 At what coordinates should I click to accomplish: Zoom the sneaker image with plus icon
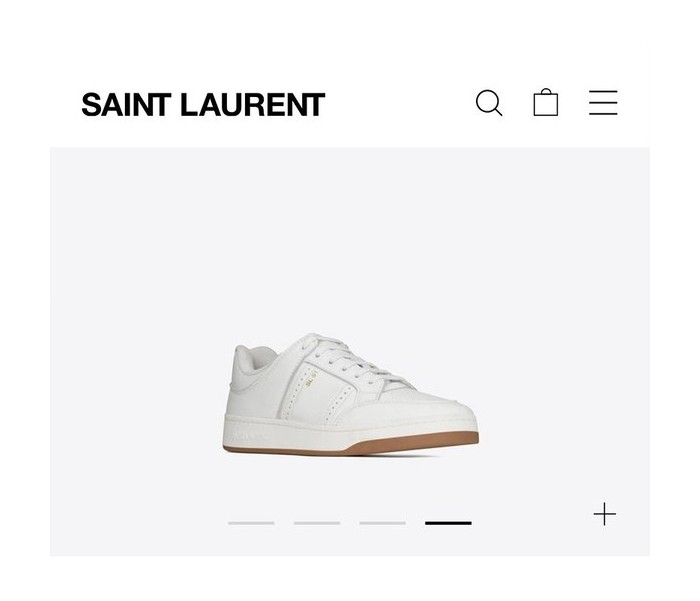click(605, 514)
